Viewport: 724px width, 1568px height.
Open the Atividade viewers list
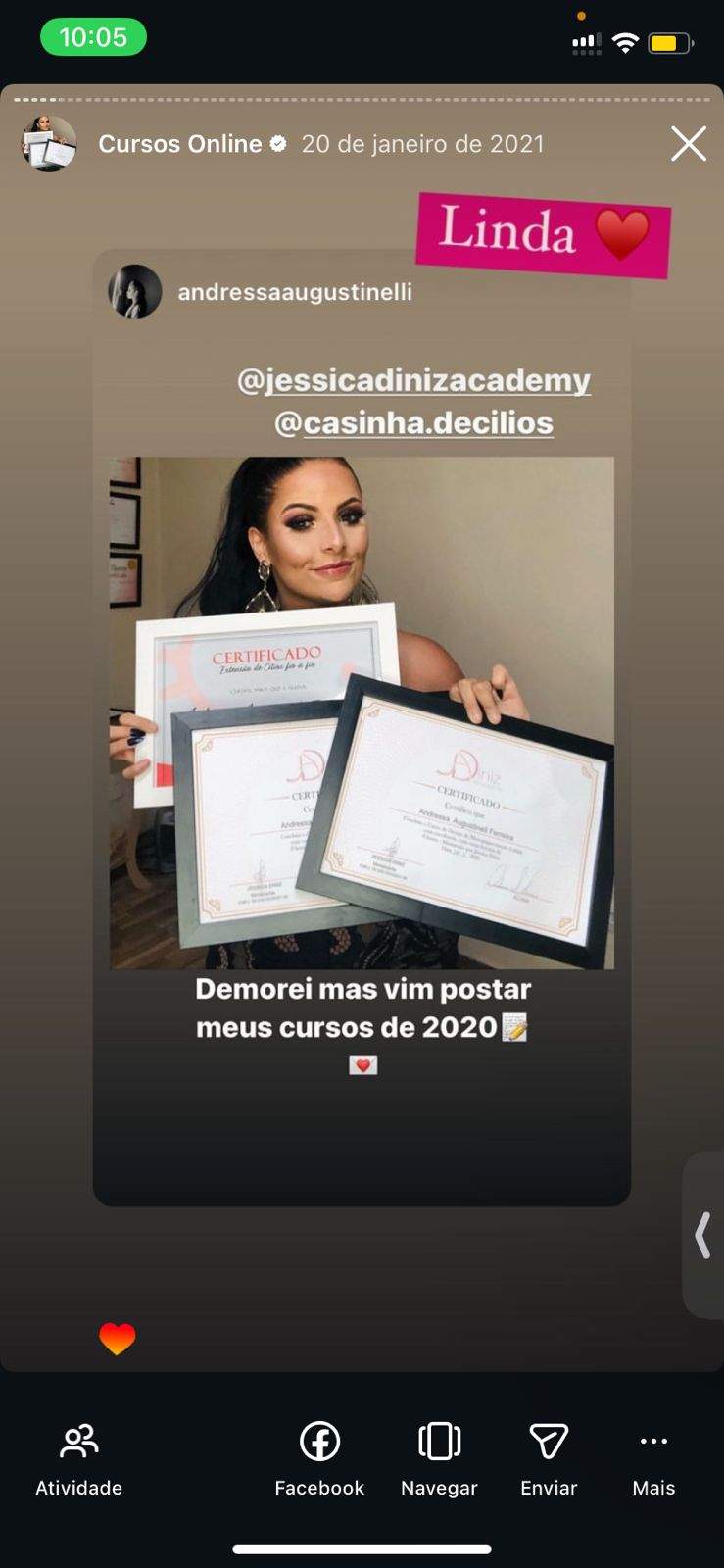click(78, 1458)
